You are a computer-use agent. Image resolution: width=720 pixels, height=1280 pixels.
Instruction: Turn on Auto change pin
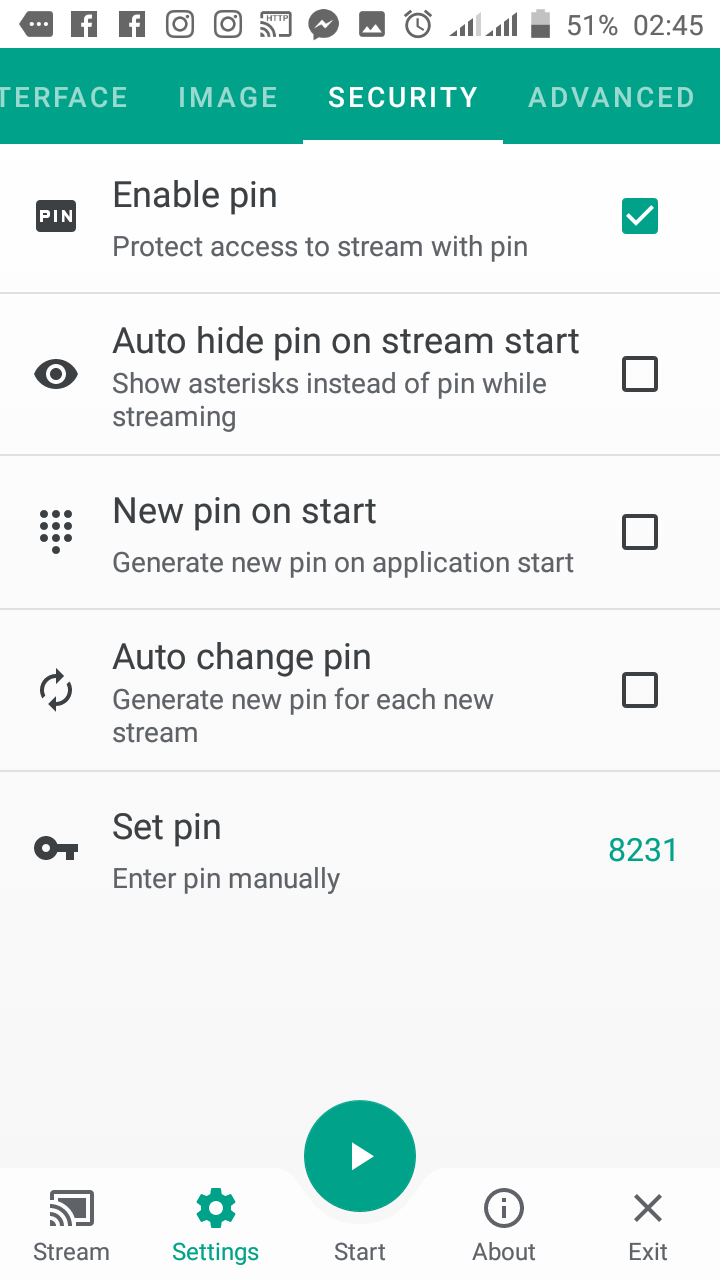coord(639,690)
